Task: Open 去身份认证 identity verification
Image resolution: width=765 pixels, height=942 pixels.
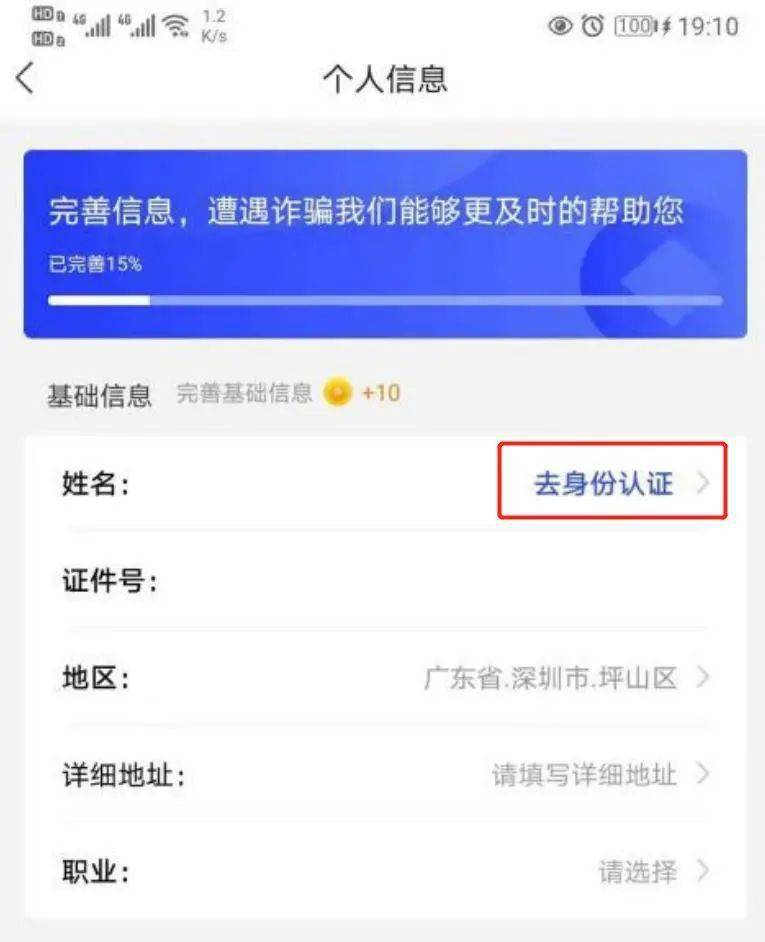Action: click(x=608, y=483)
